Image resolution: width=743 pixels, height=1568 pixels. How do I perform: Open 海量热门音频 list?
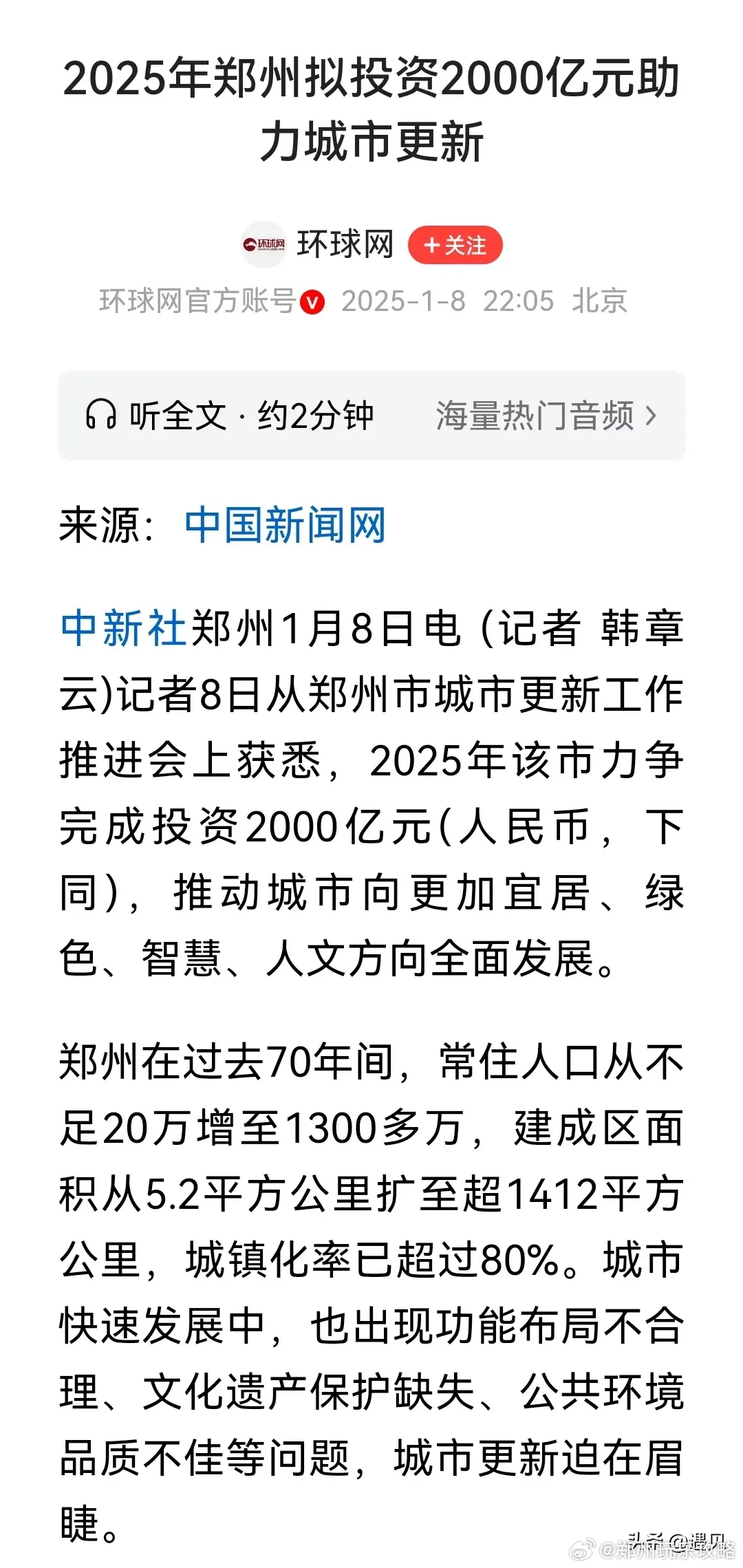click(547, 416)
